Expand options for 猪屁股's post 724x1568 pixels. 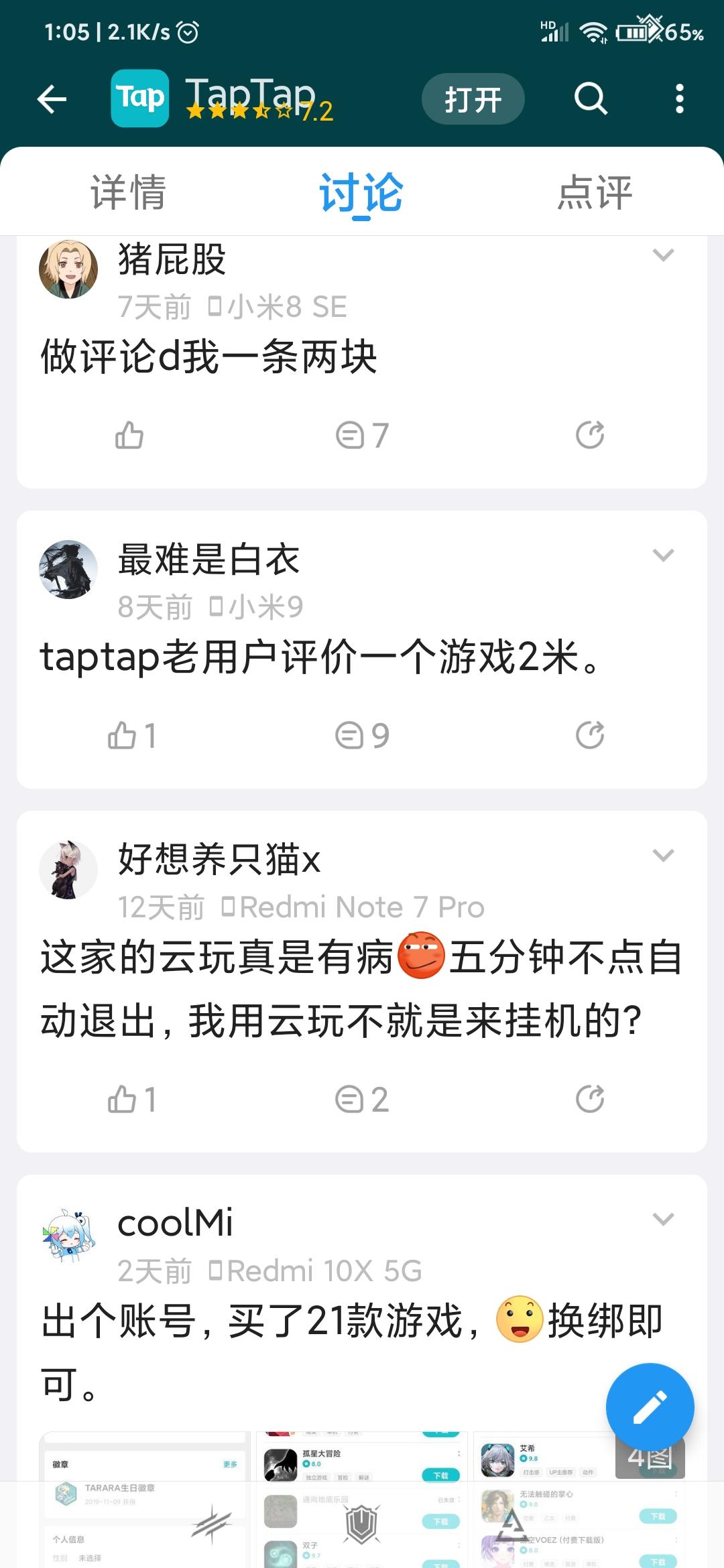click(663, 255)
